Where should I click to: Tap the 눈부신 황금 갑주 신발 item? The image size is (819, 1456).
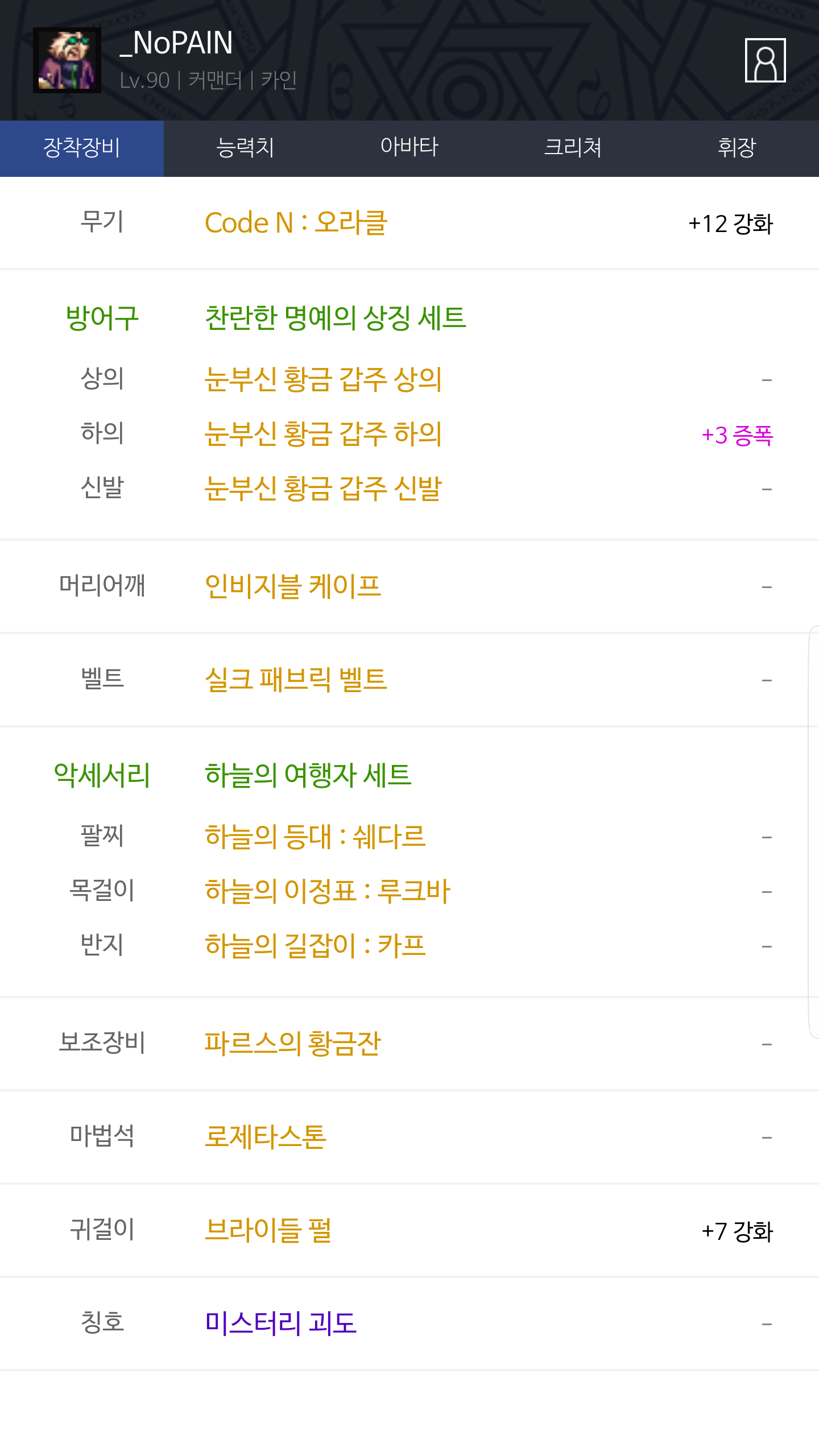pos(323,489)
